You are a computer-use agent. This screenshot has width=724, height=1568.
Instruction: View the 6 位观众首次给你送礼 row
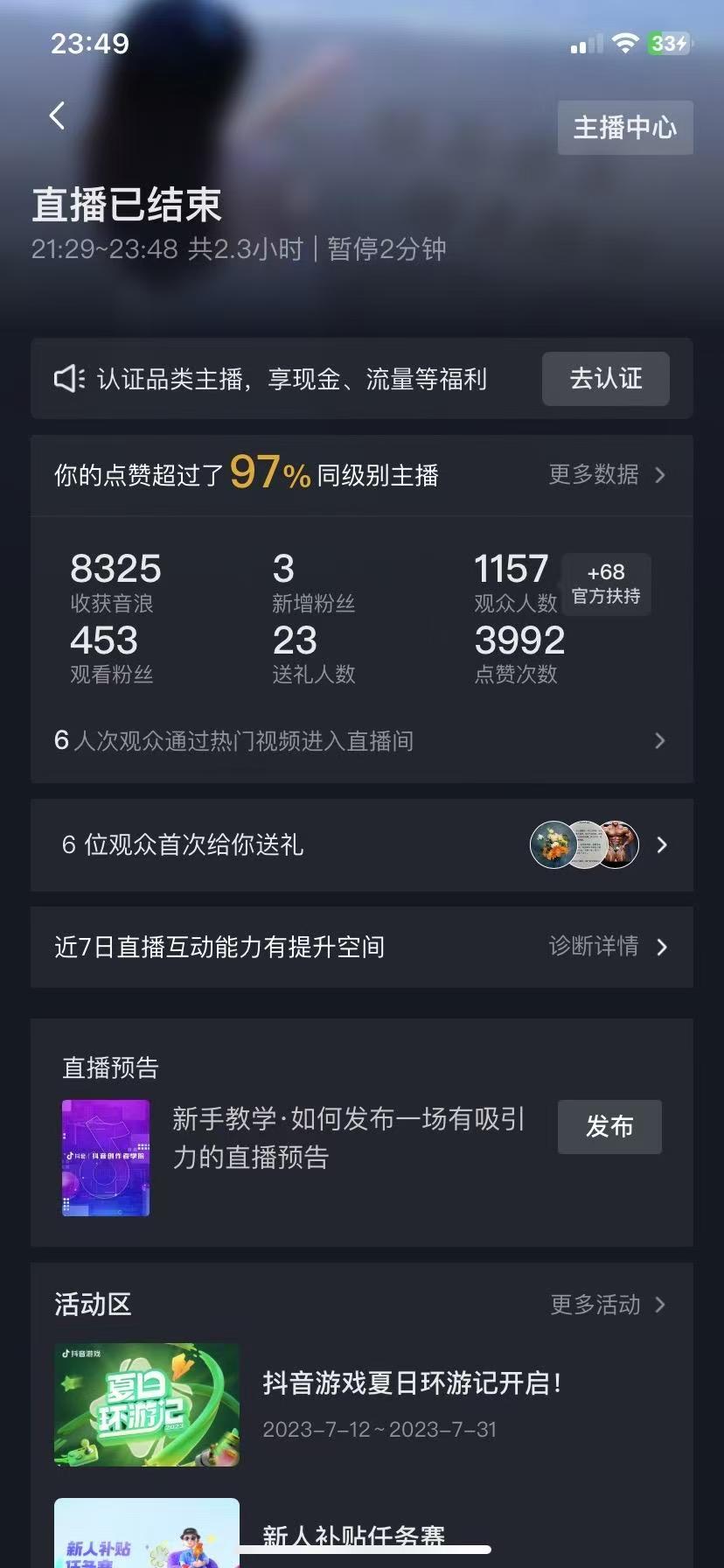pyautogui.click(x=360, y=844)
